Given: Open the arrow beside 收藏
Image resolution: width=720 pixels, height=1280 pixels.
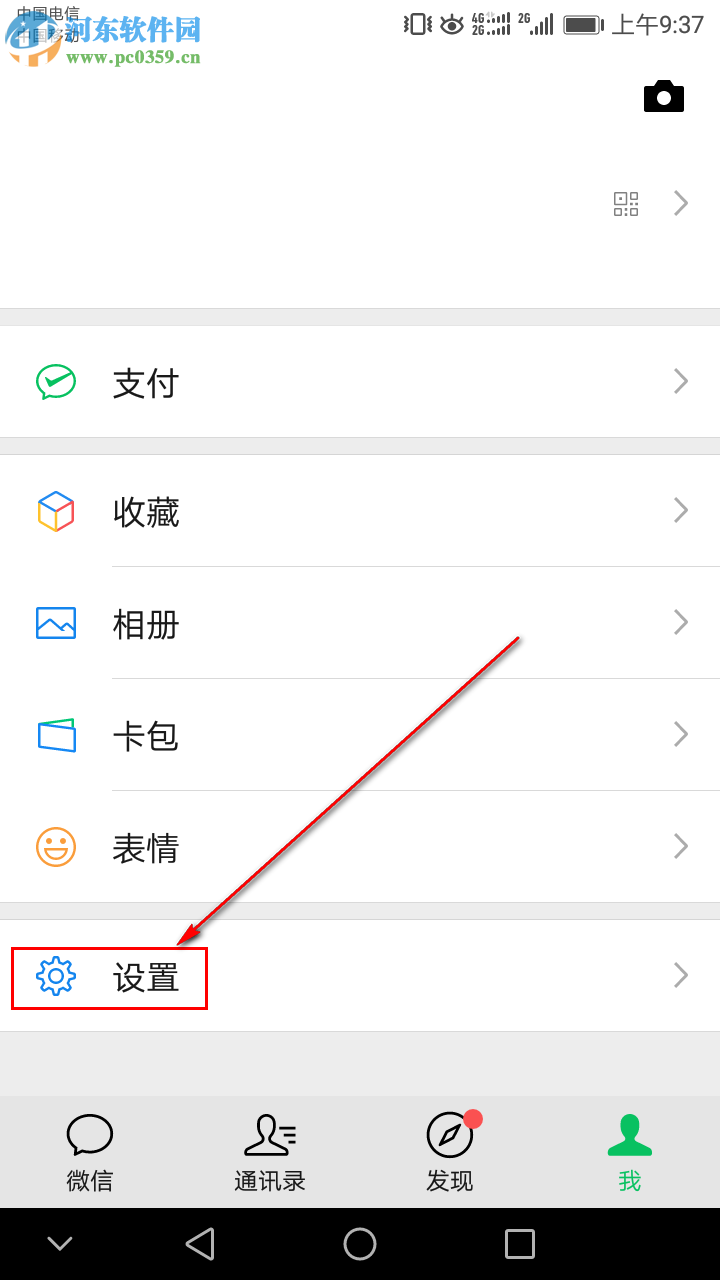Looking at the screenshot, I should pyautogui.click(x=681, y=512).
